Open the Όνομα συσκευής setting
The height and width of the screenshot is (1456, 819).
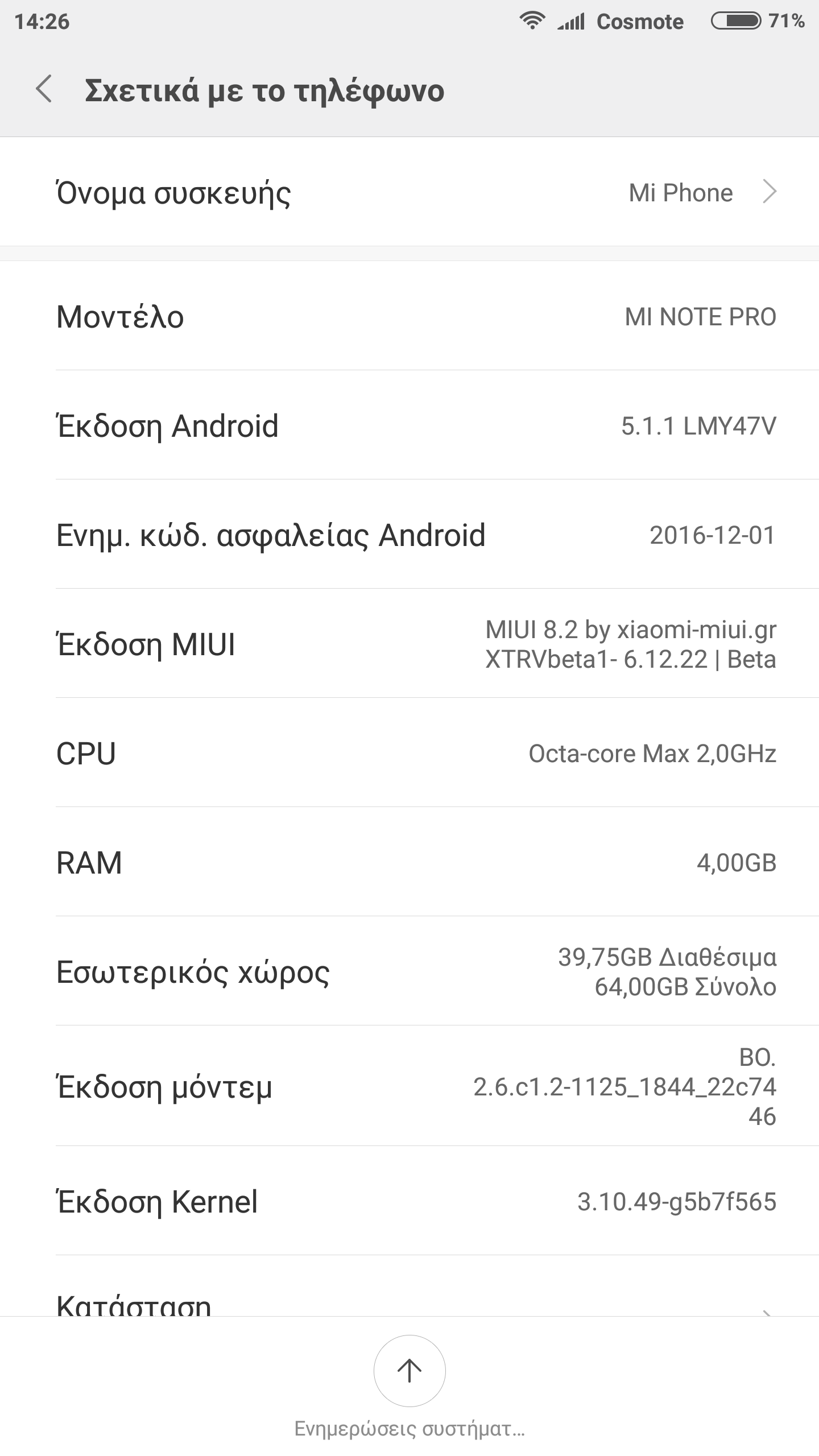(409, 192)
